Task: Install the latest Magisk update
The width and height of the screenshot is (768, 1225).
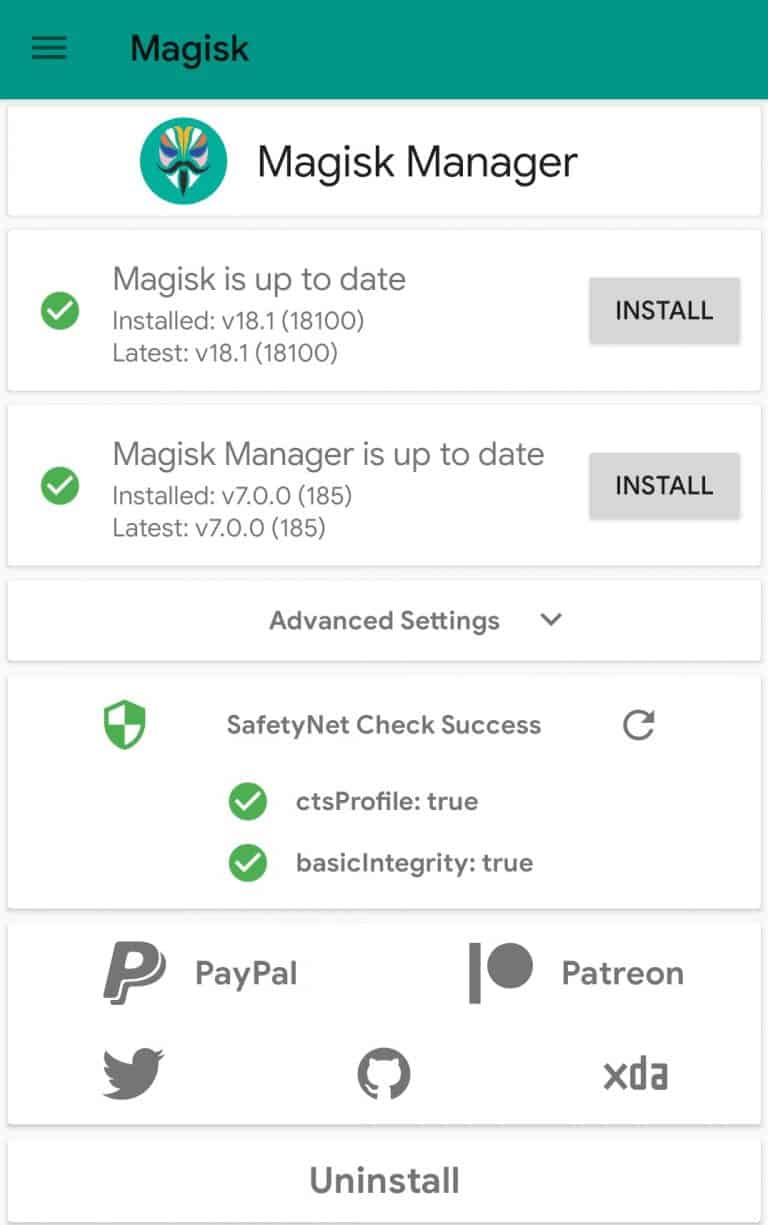Action: tap(664, 311)
